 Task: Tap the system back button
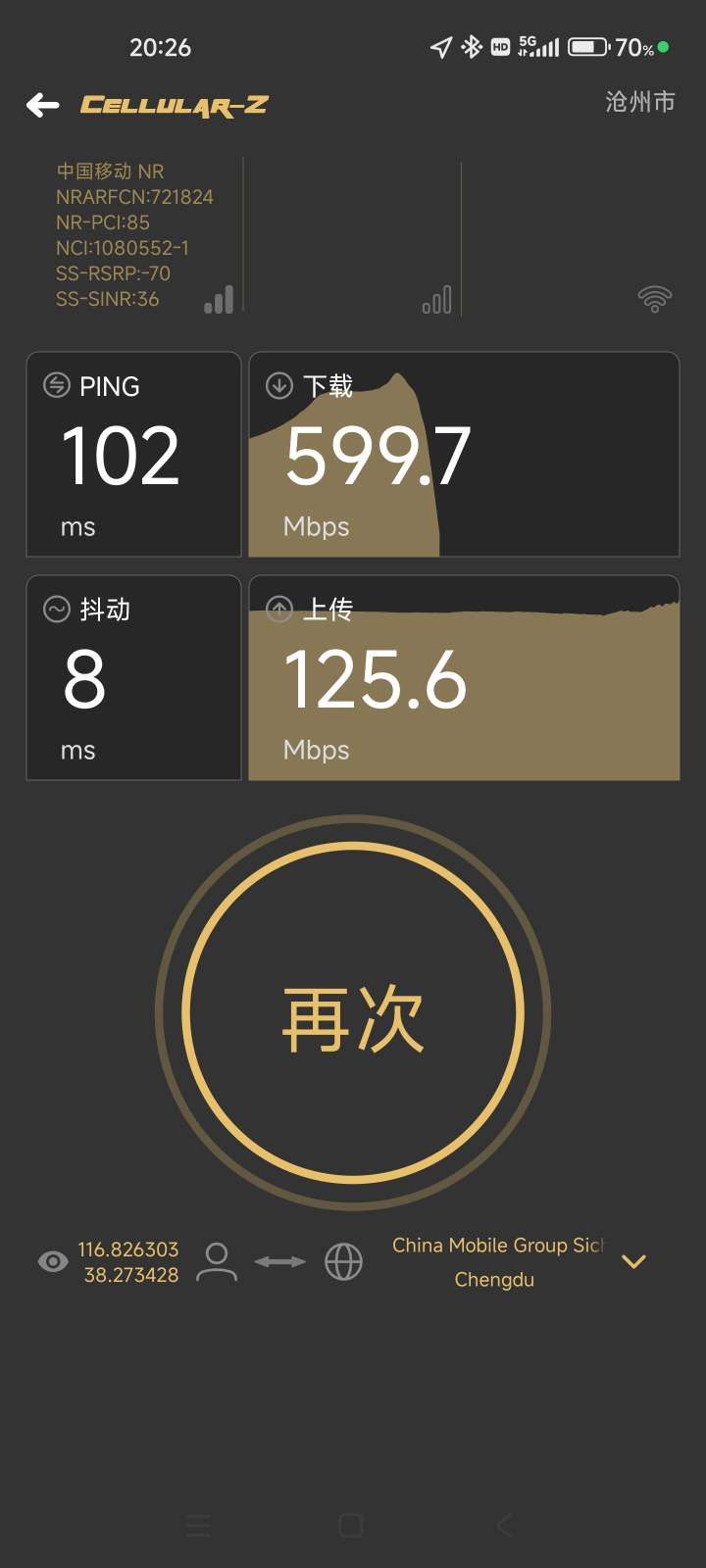505,1525
